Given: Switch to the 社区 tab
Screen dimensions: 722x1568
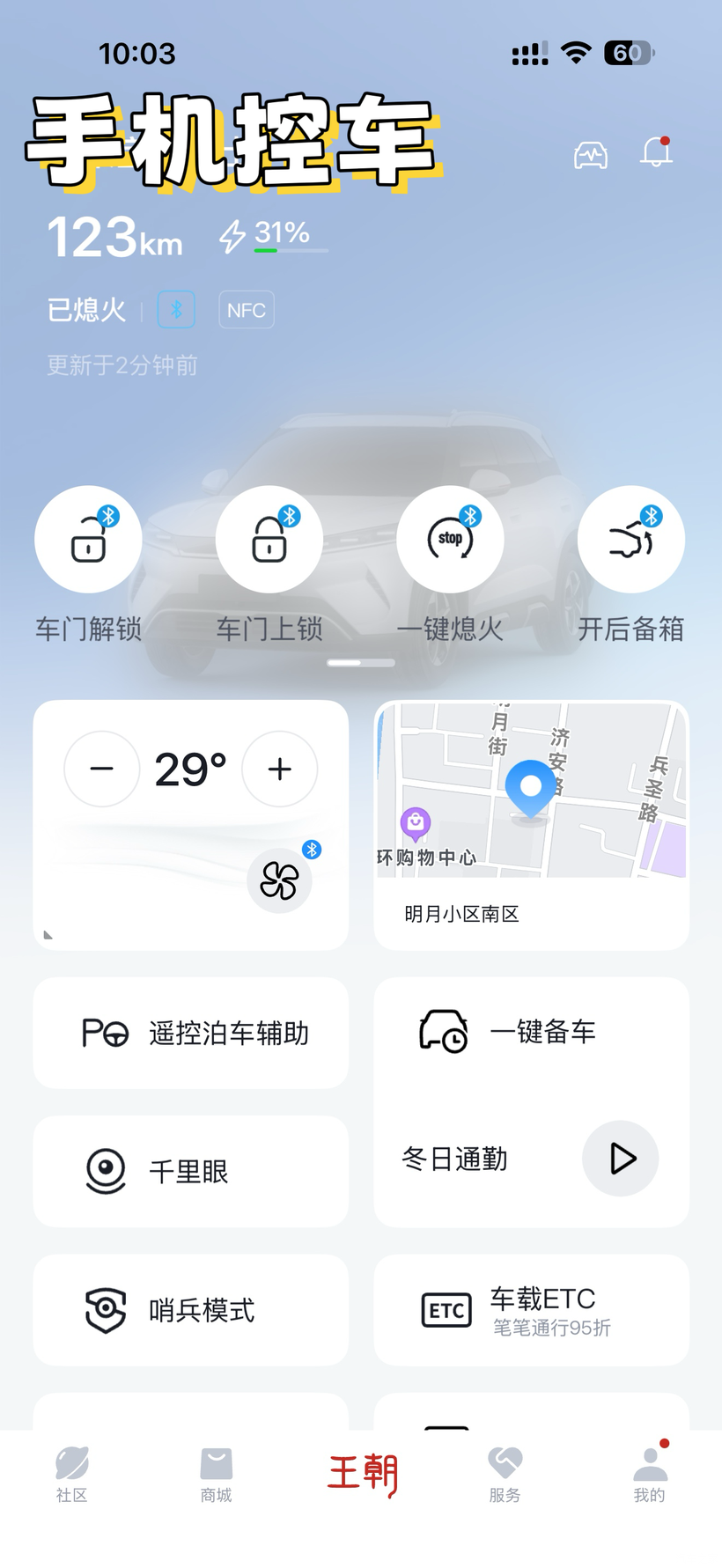Looking at the screenshot, I should tap(72, 1474).
